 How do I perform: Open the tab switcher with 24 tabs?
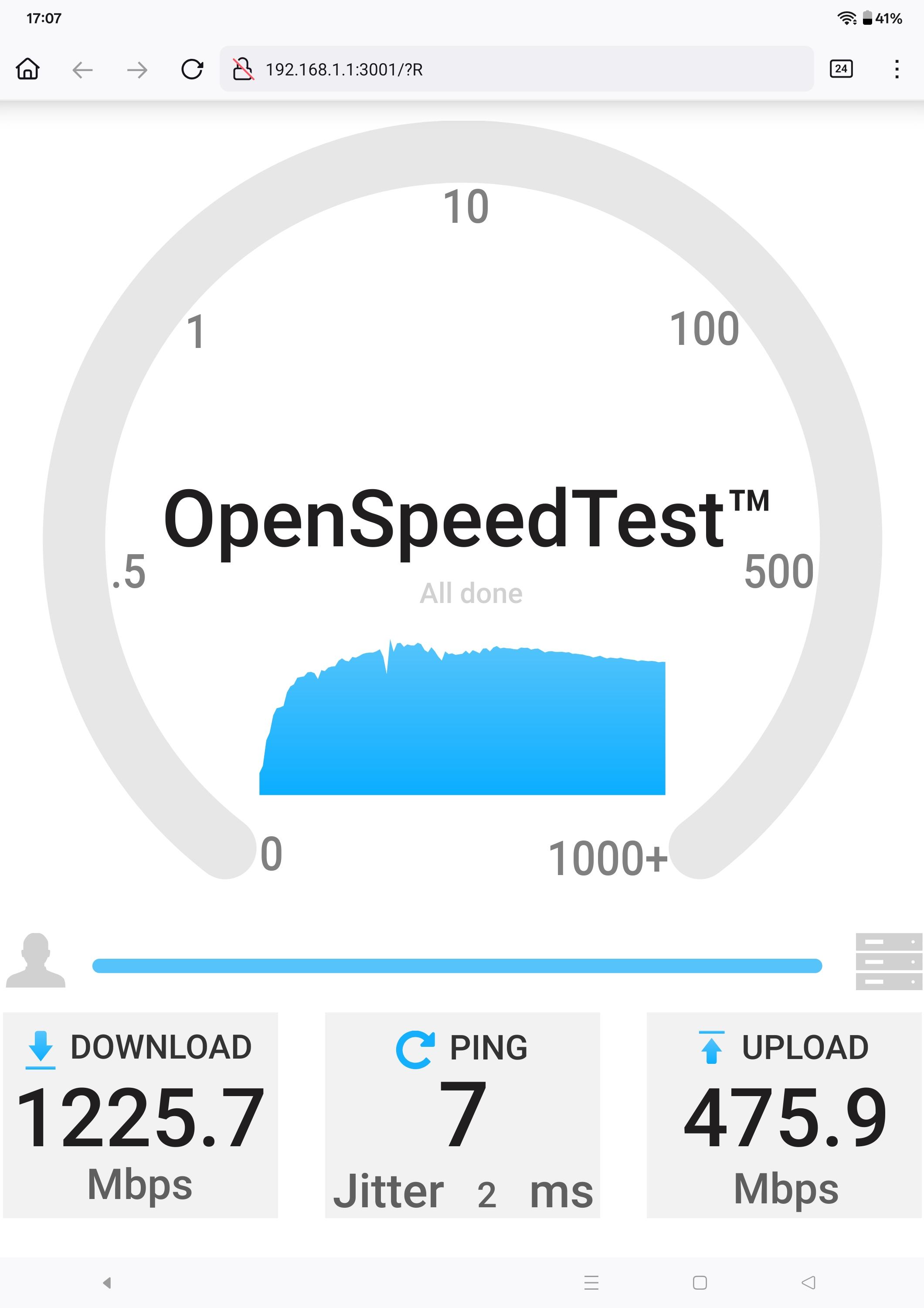[x=841, y=69]
